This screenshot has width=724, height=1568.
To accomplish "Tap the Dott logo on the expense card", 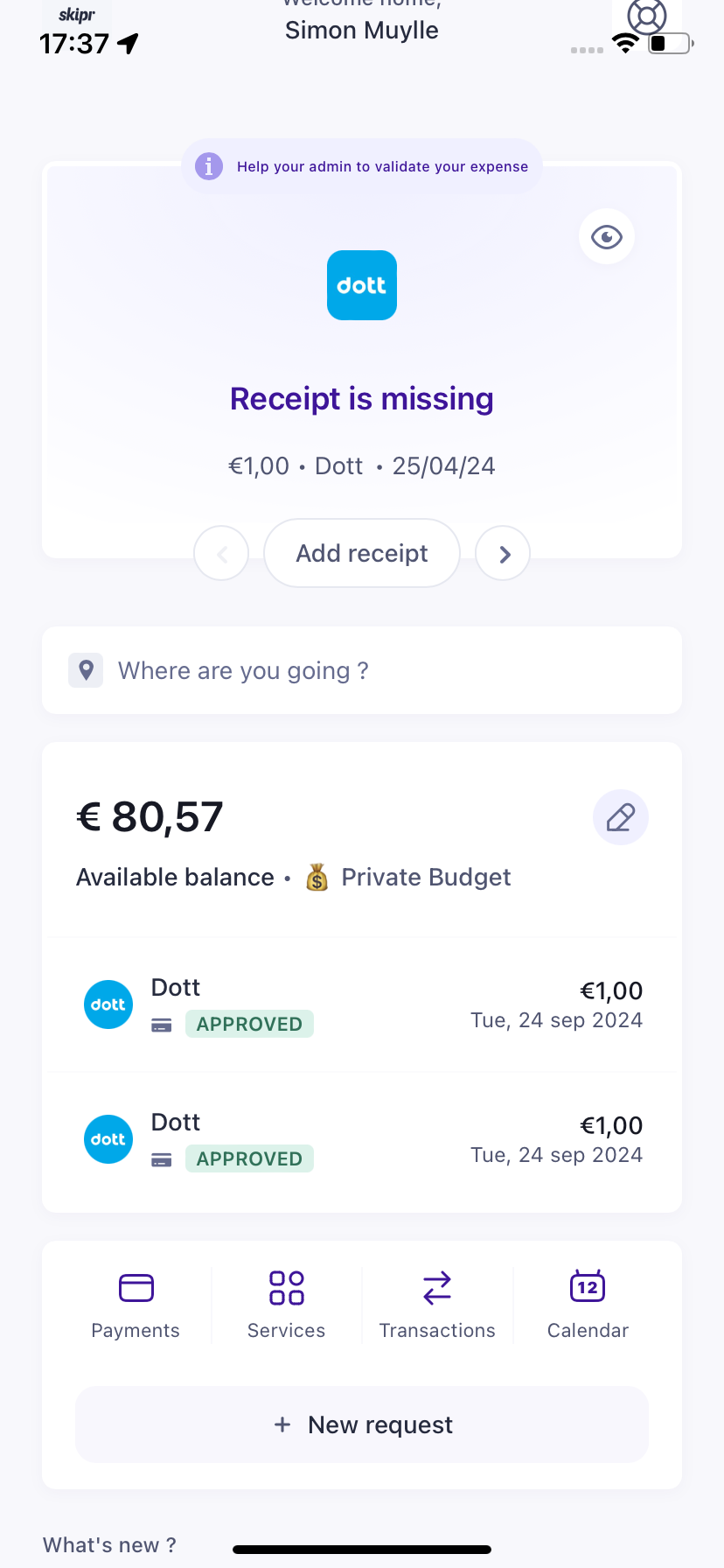I will point(361,284).
